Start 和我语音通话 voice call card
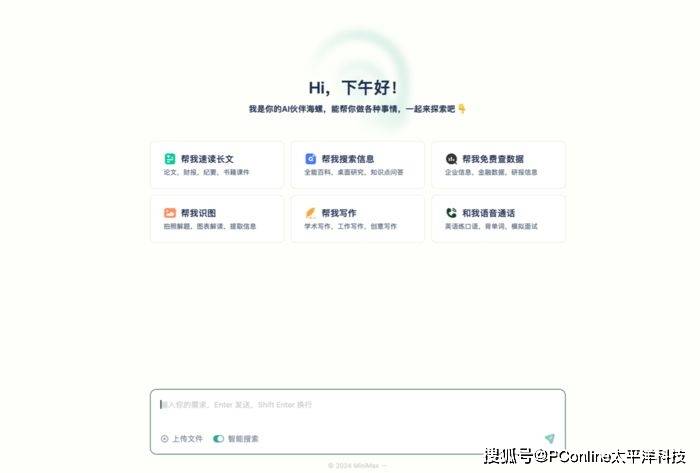The image size is (700, 473). coord(498,219)
